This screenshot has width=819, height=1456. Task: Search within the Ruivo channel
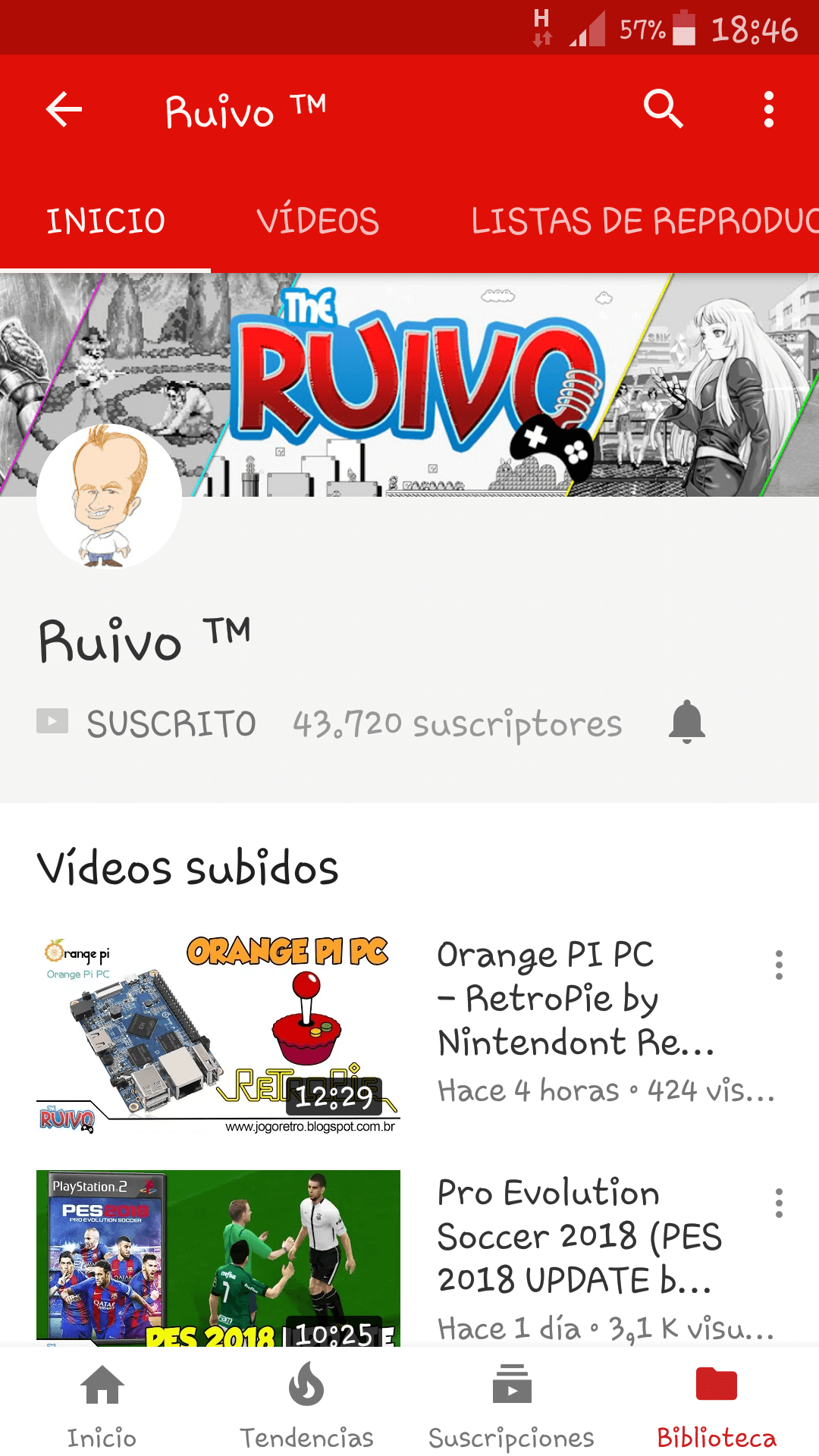[664, 110]
